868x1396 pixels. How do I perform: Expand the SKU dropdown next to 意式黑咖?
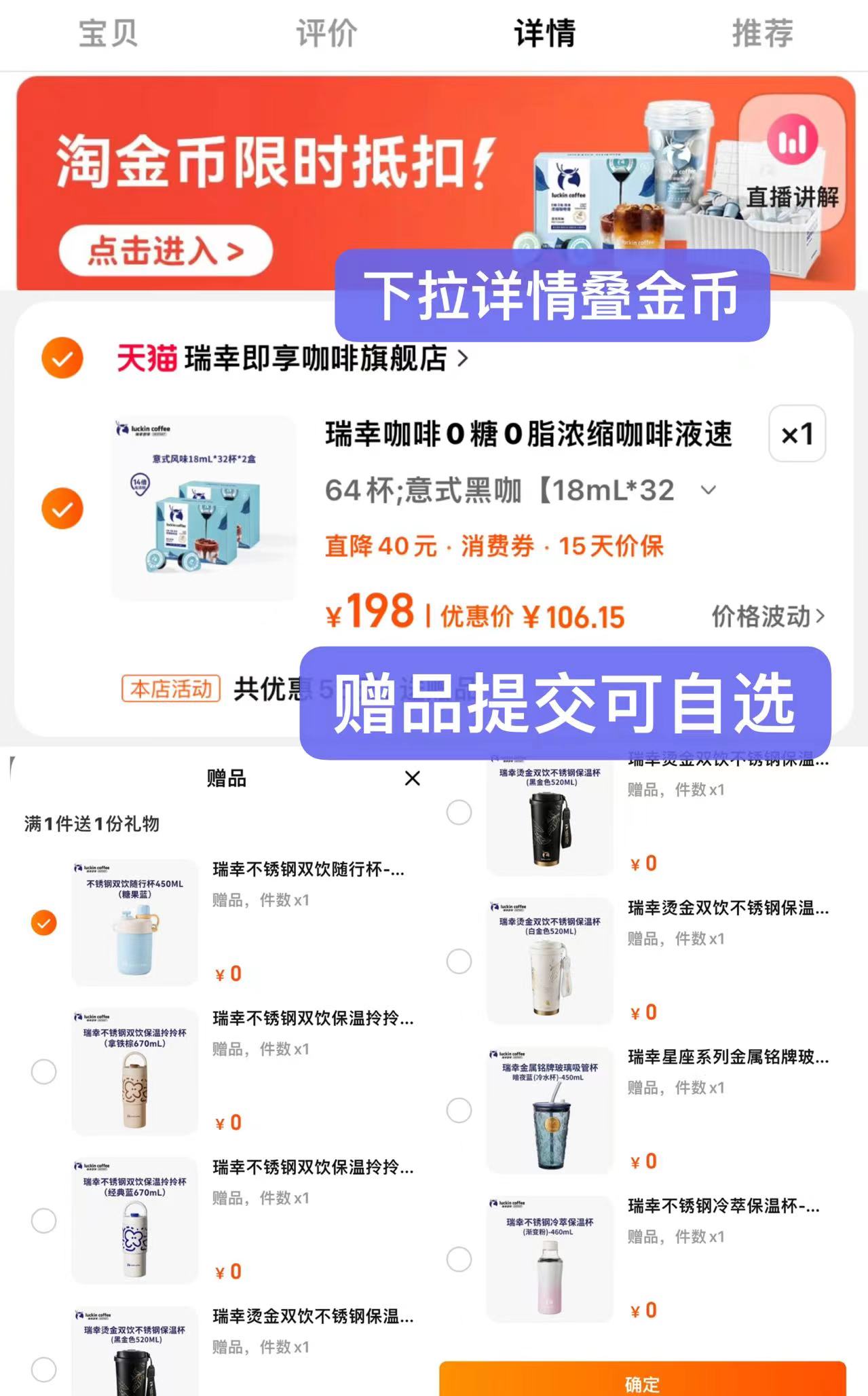coord(709,491)
